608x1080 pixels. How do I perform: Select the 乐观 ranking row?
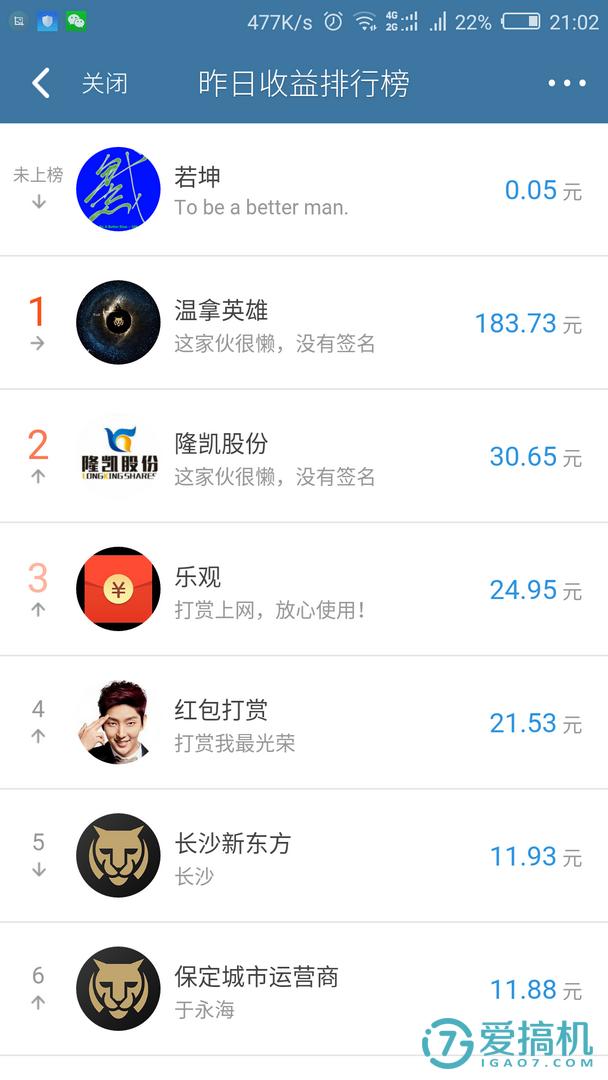pyautogui.click(x=304, y=589)
